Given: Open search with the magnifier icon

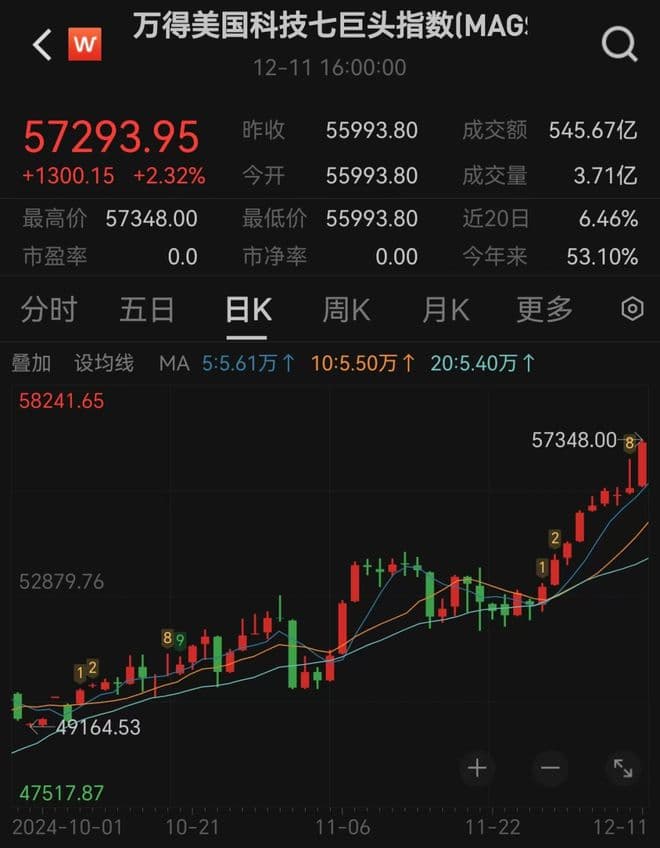Looking at the screenshot, I should pos(619,44).
